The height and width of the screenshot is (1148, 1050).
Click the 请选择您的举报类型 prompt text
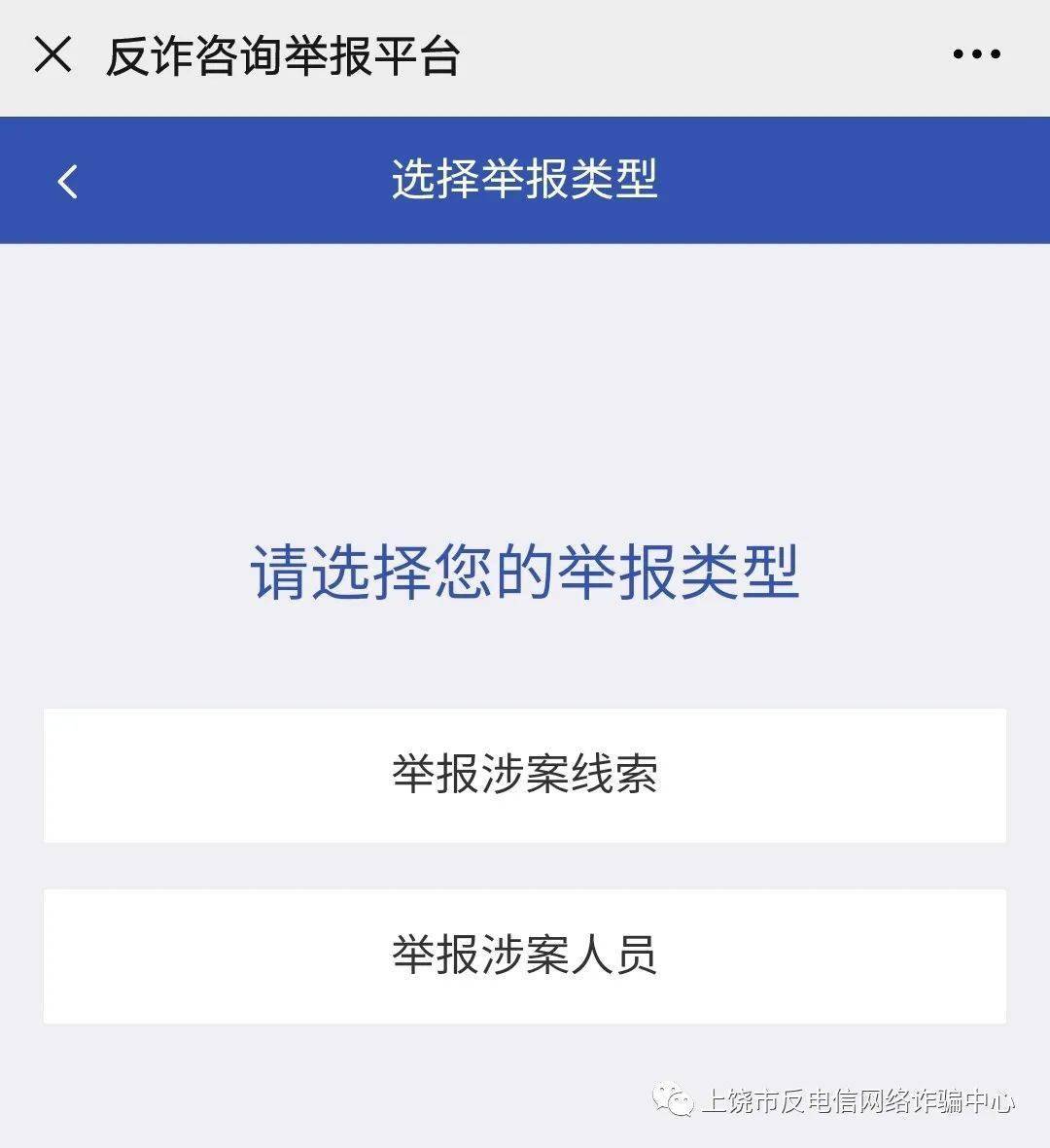[x=525, y=574]
